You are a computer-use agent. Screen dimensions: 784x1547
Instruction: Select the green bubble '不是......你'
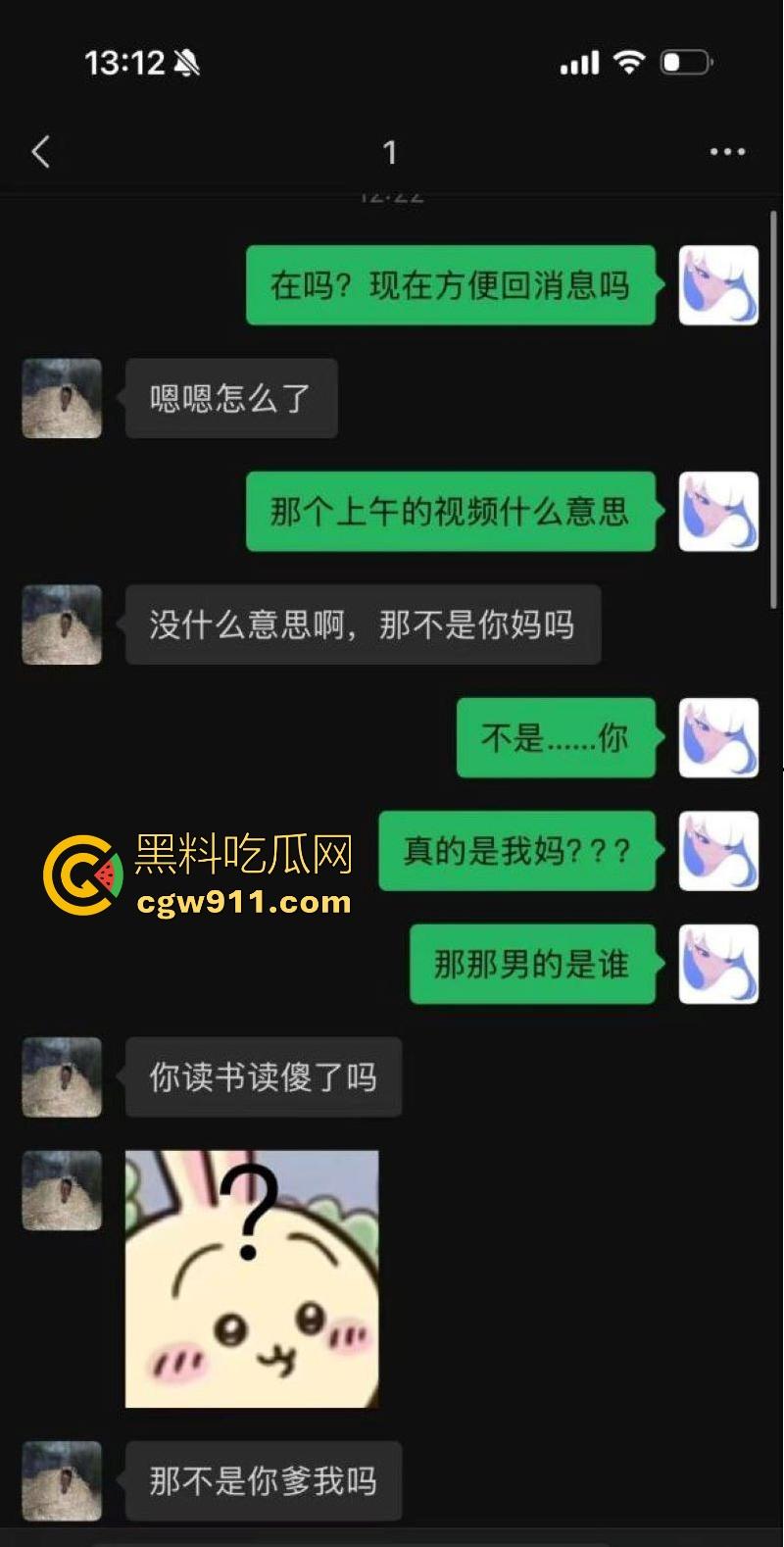pyautogui.click(x=555, y=738)
